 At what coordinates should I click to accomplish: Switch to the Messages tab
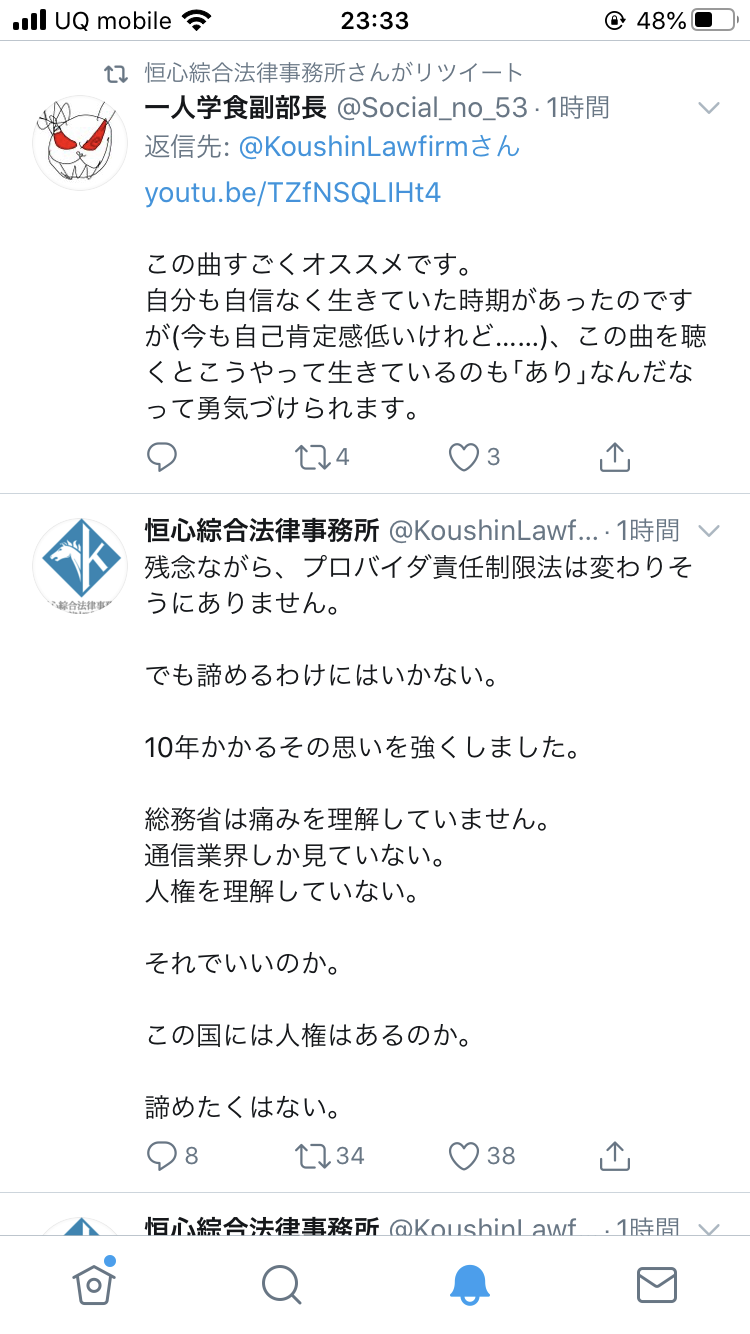656,1284
